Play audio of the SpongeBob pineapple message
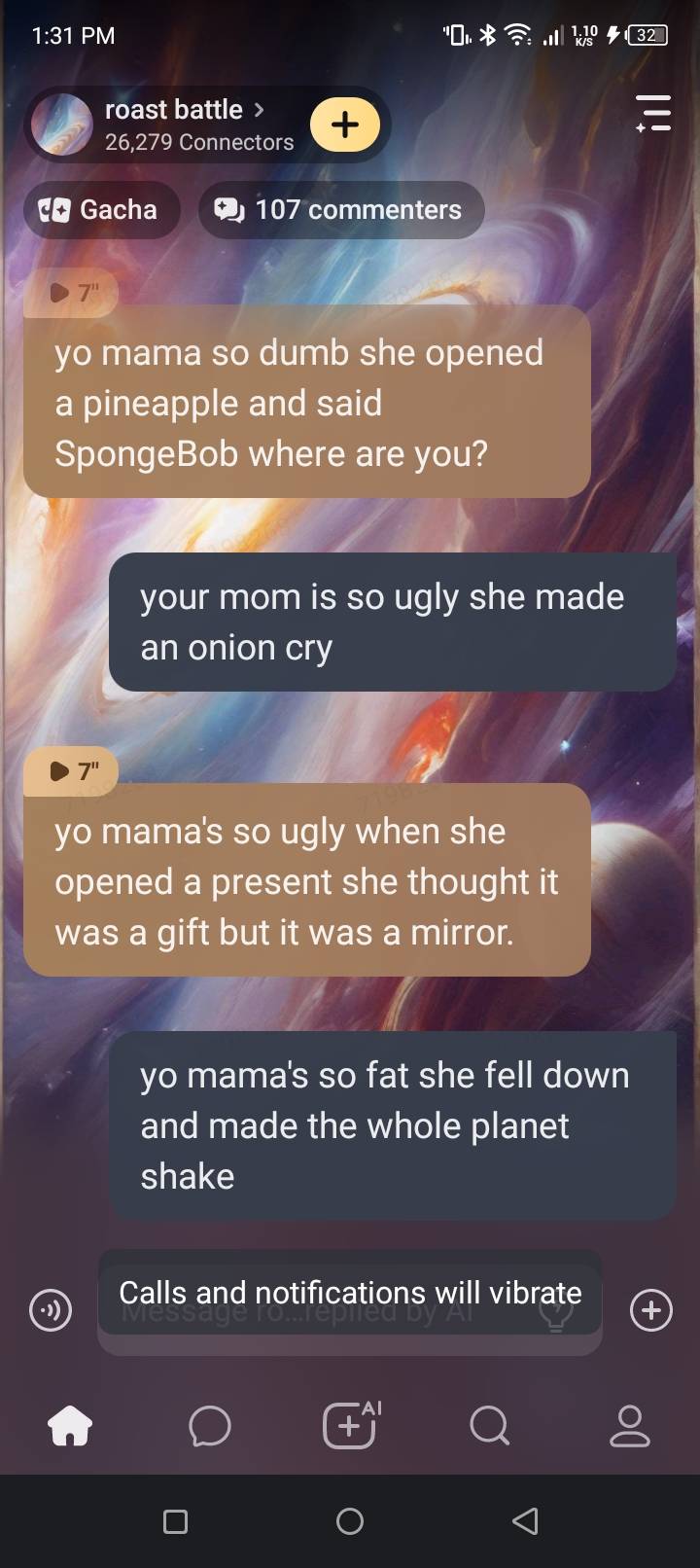Viewport: 700px width, 1568px height. click(72, 292)
